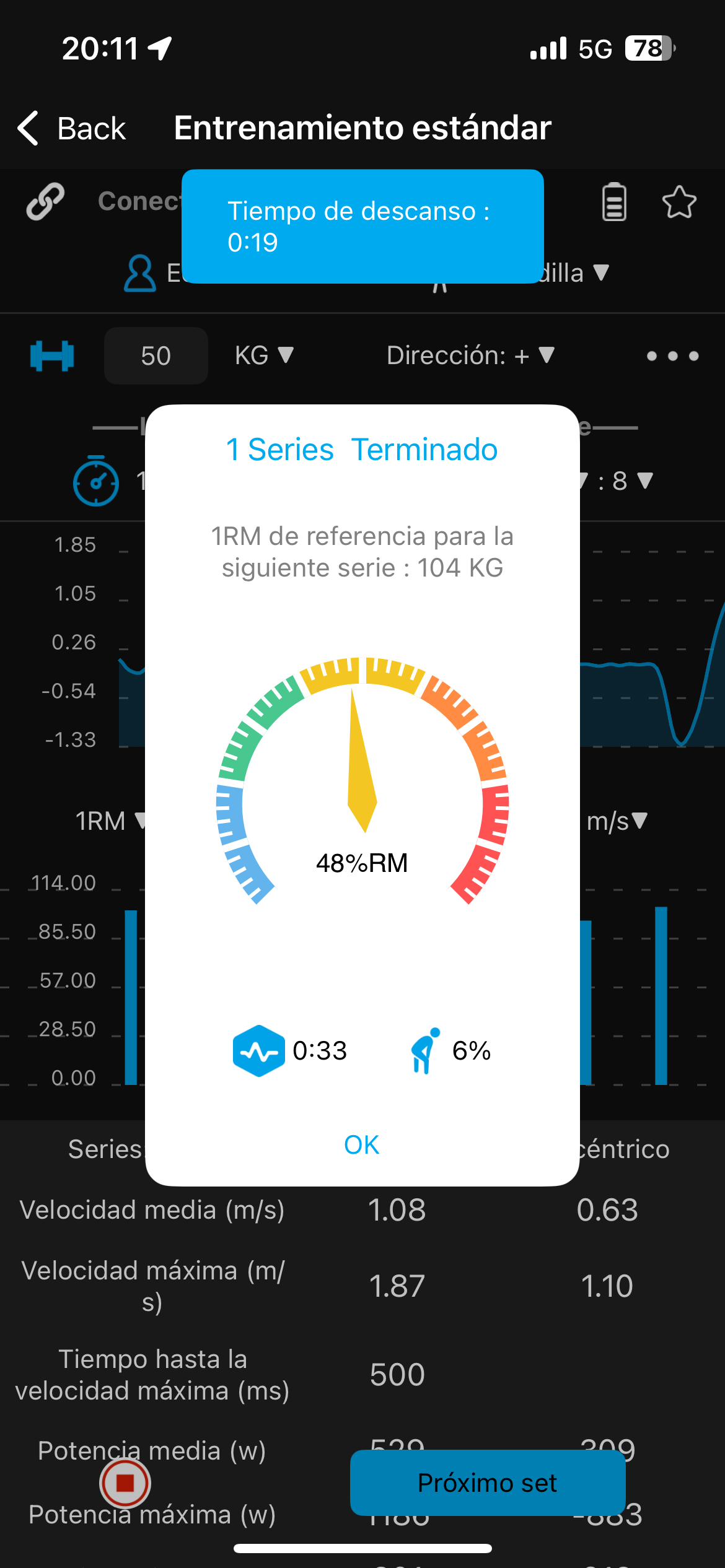Open the three-dot options menu
Screen dimensions: 725x1568
(672, 356)
